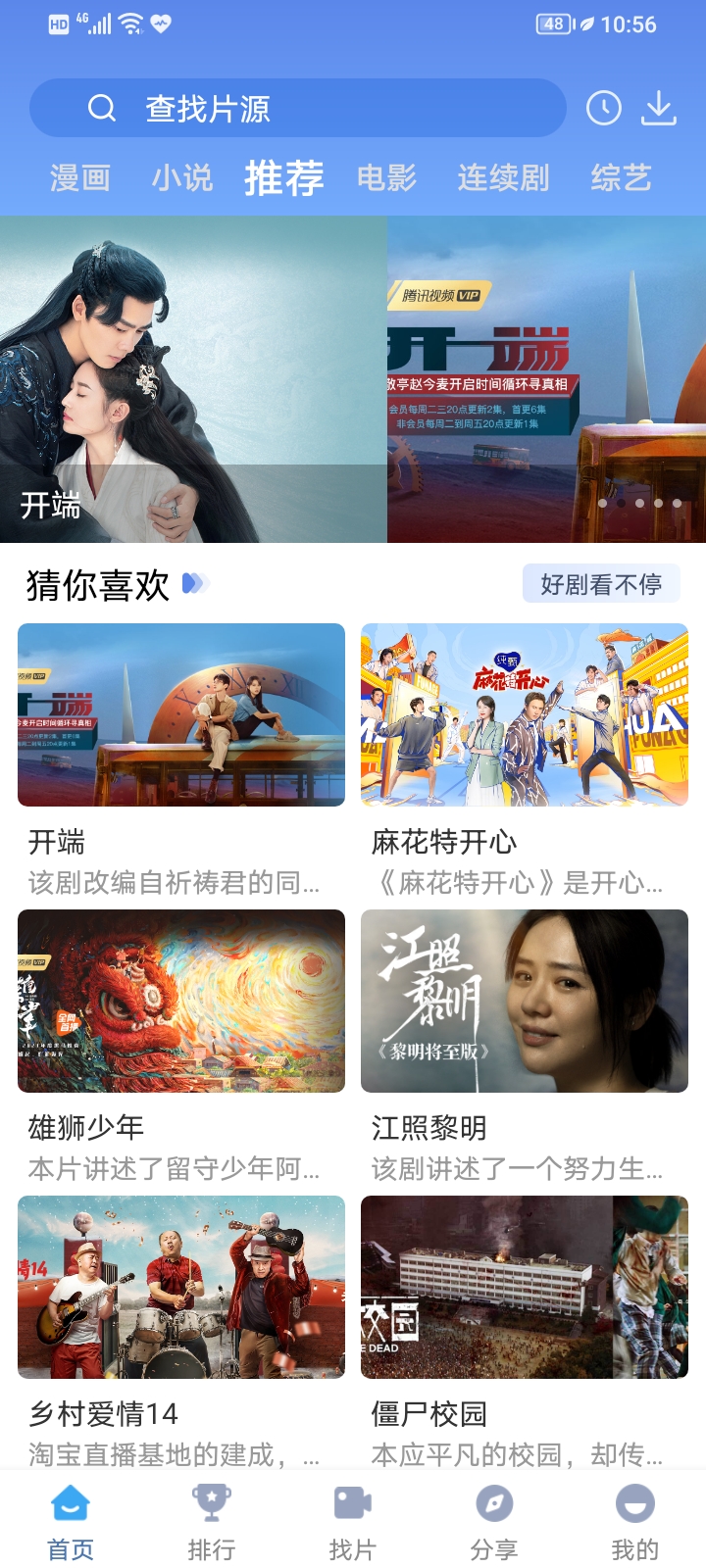
Task: Open the 找片 camera icon
Action: coord(352,1504)
